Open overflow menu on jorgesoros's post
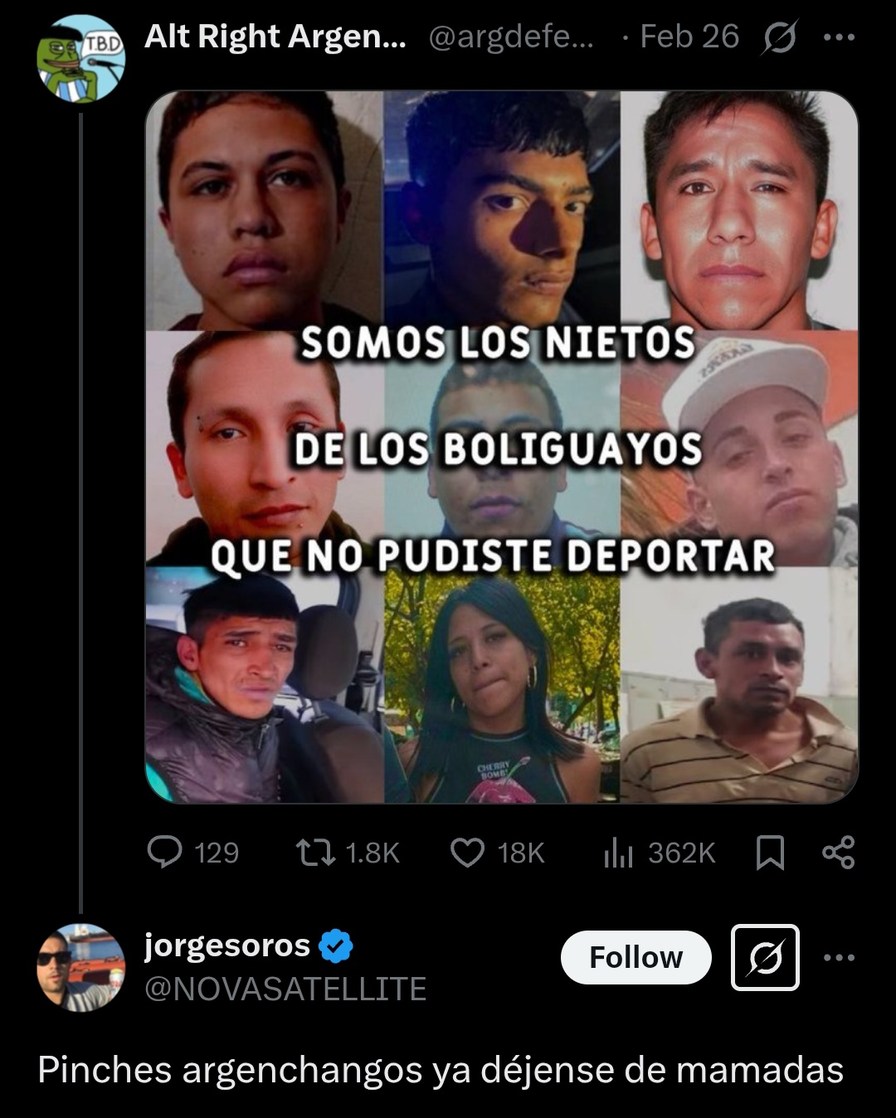Image resolution: width=896 pixels, height=1118 pixels. [x=838, y=957]
